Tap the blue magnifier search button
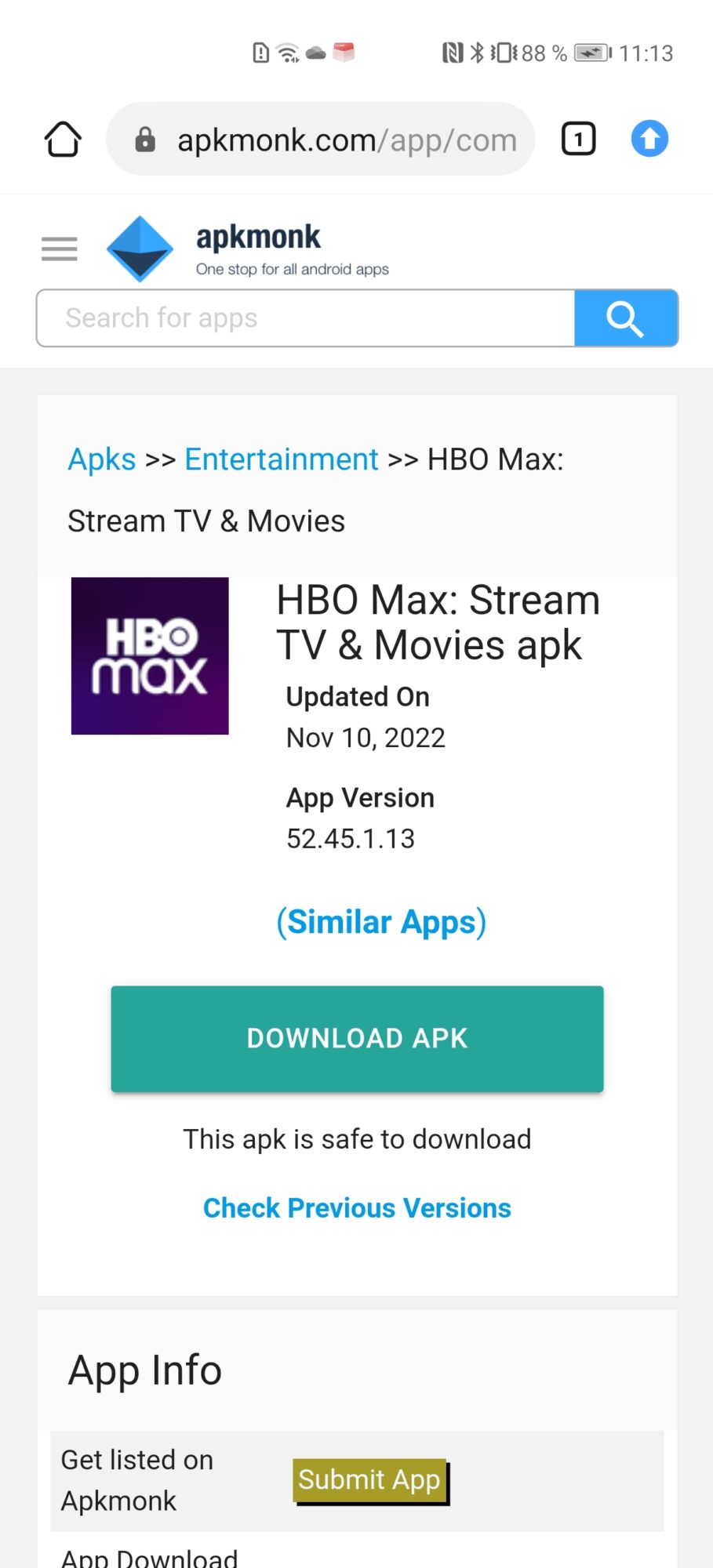This screenshot has width=713, height=1568. (625, 318)
